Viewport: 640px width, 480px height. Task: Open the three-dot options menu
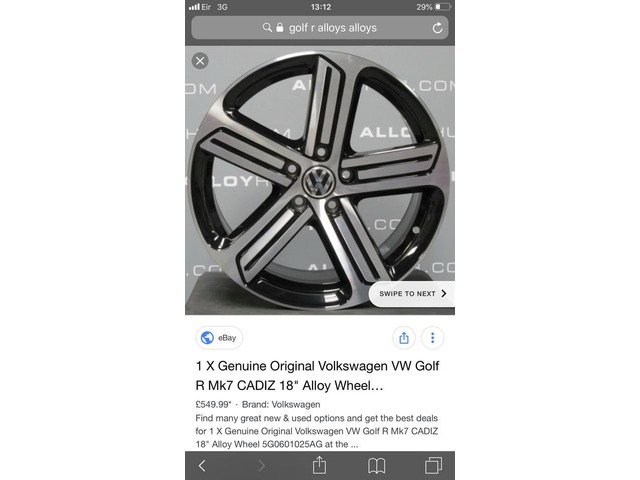[433, 338]
